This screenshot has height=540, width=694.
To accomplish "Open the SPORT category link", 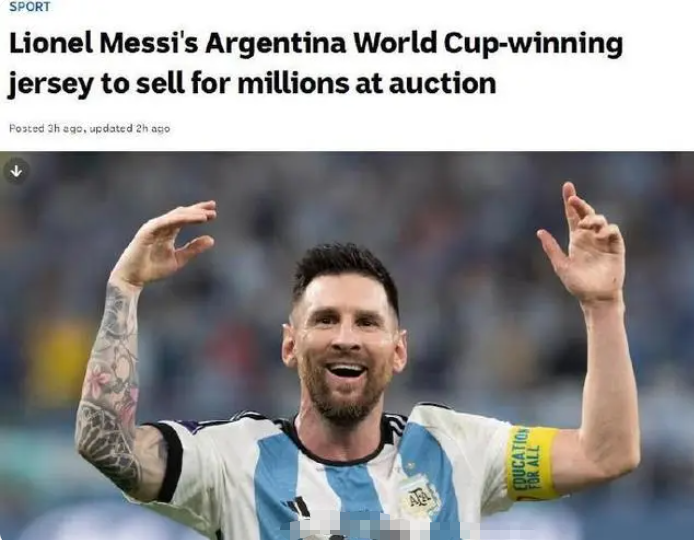I will coord(29,7).
